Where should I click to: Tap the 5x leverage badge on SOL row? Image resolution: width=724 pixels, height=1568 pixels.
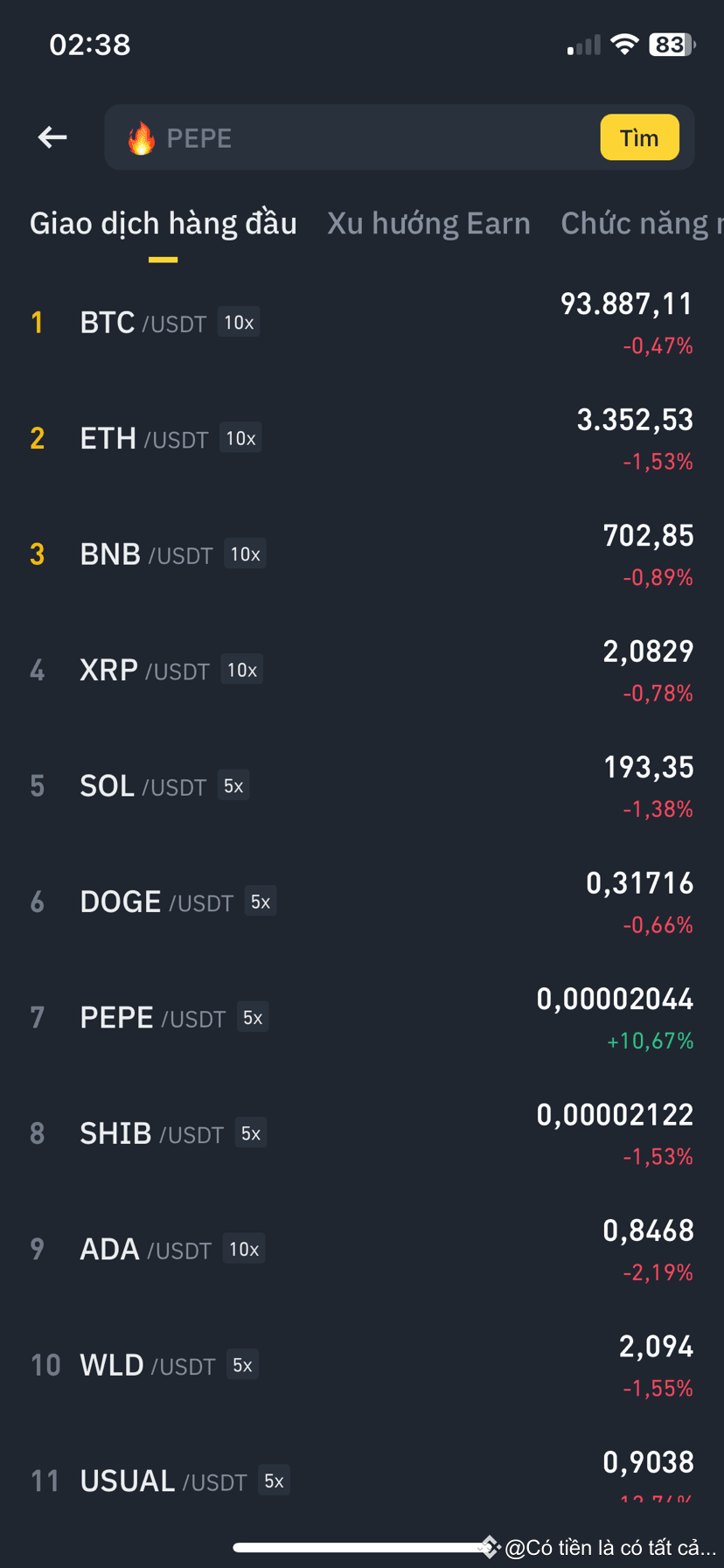233,785
